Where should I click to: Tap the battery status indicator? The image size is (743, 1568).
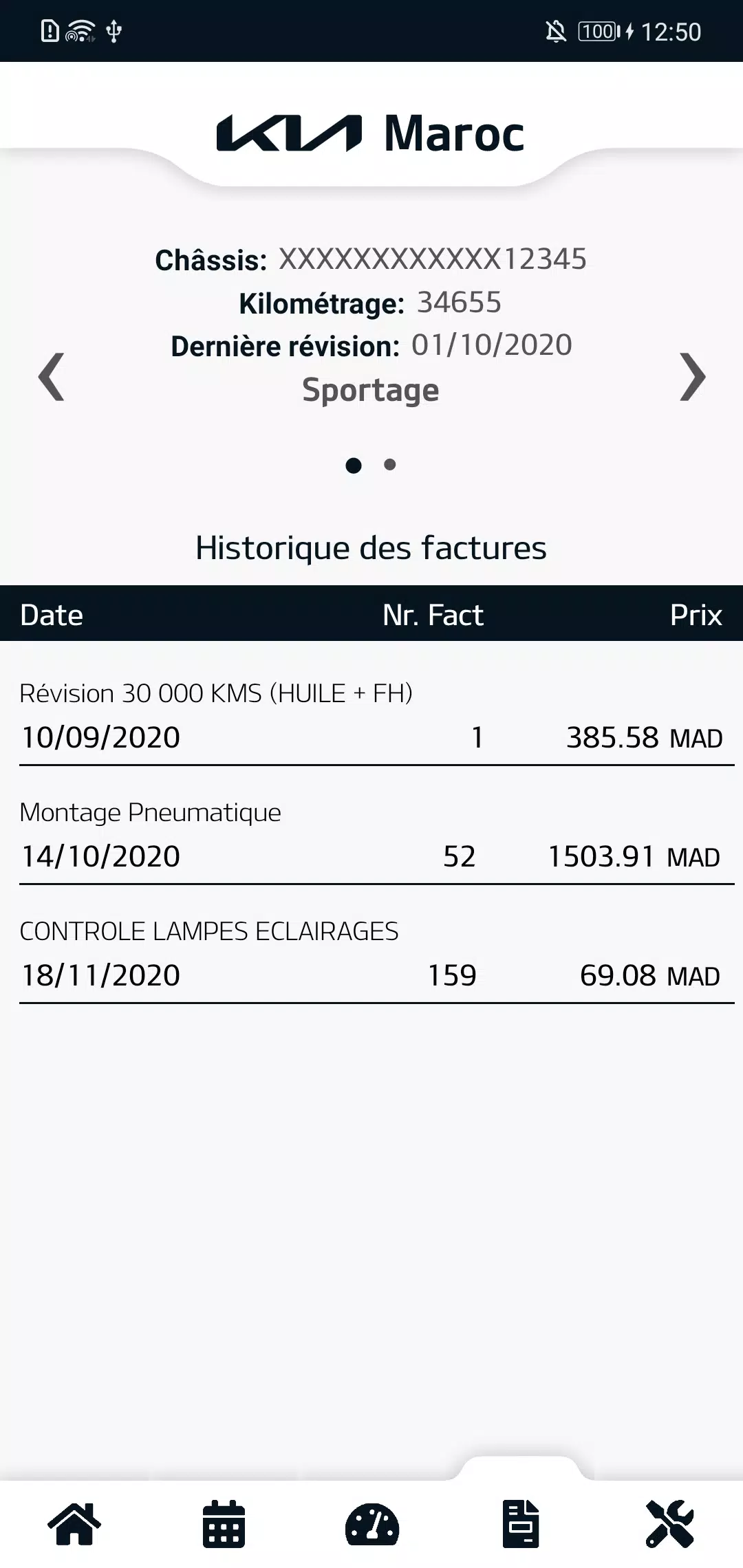(x=597, y=31)
